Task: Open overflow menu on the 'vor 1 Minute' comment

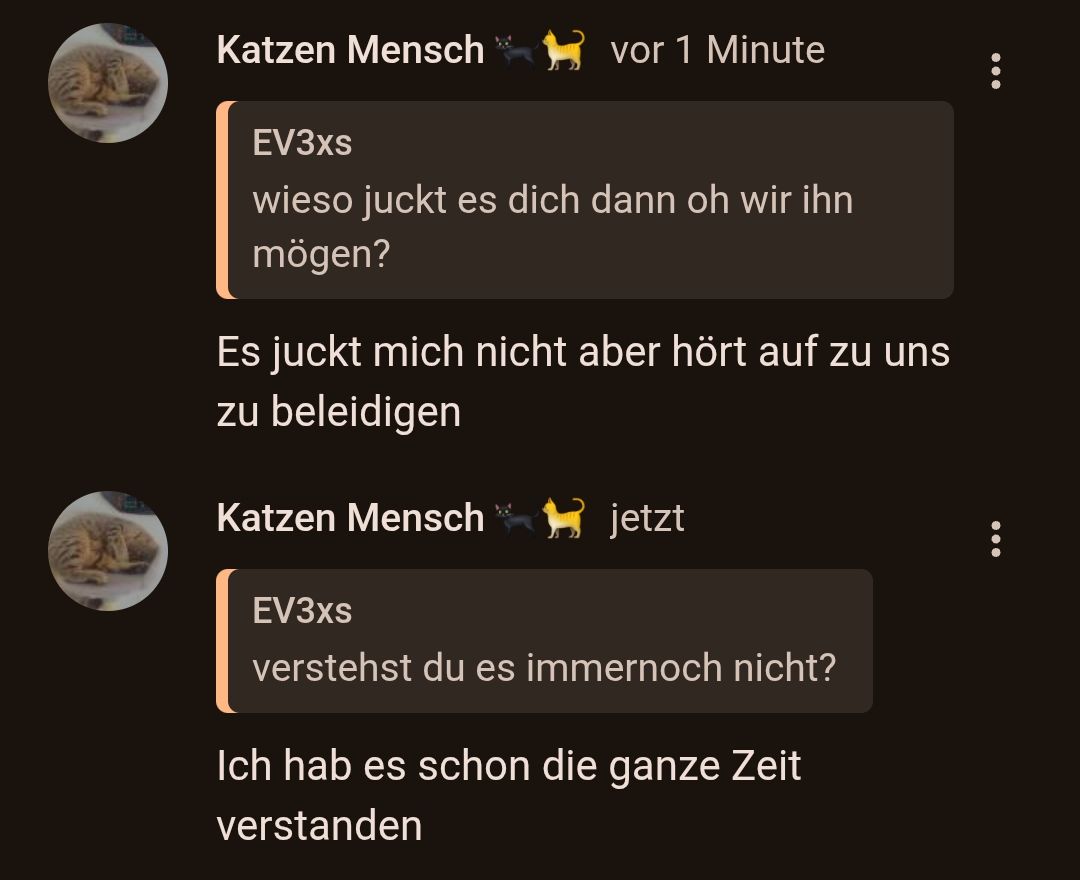Action: coord(995,72)
